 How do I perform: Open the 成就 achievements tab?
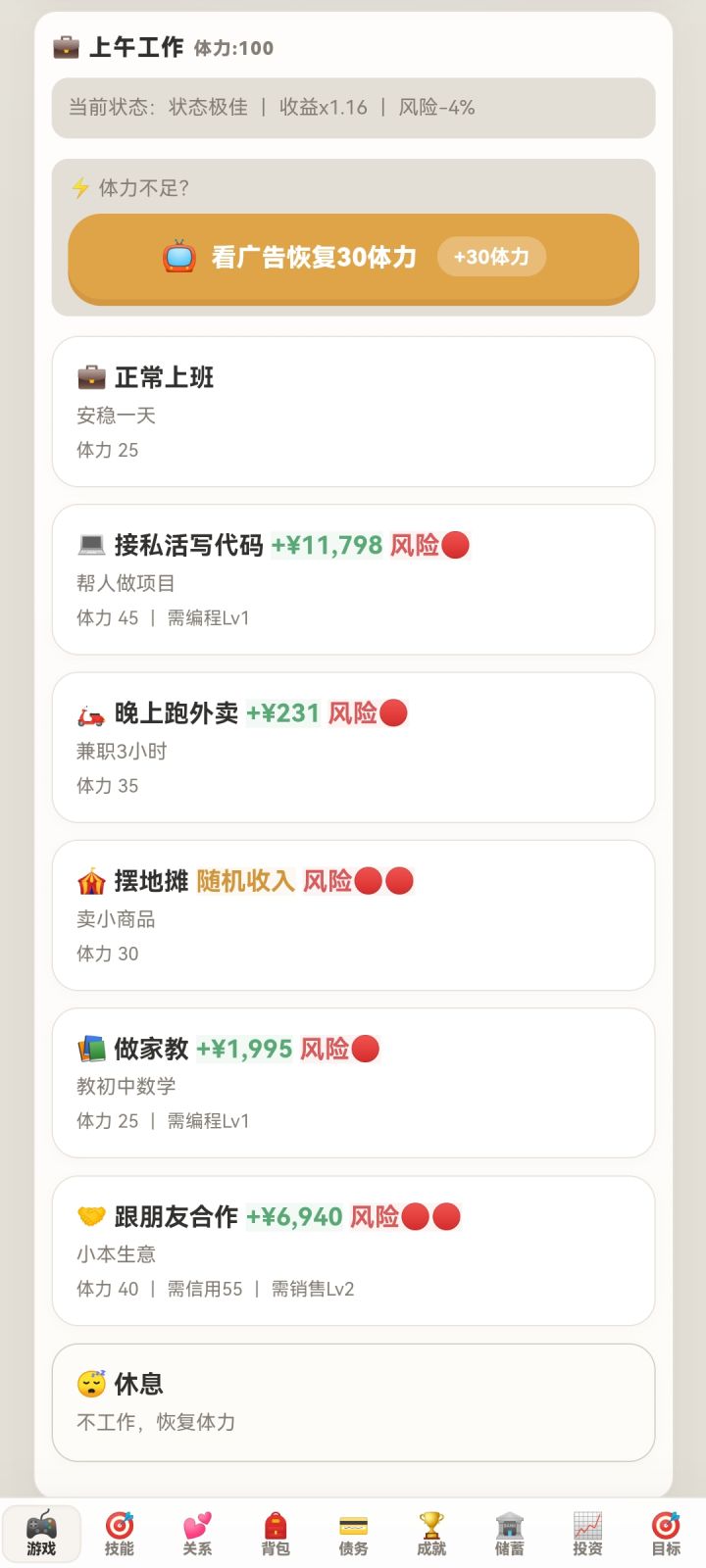coord(431,1534)
